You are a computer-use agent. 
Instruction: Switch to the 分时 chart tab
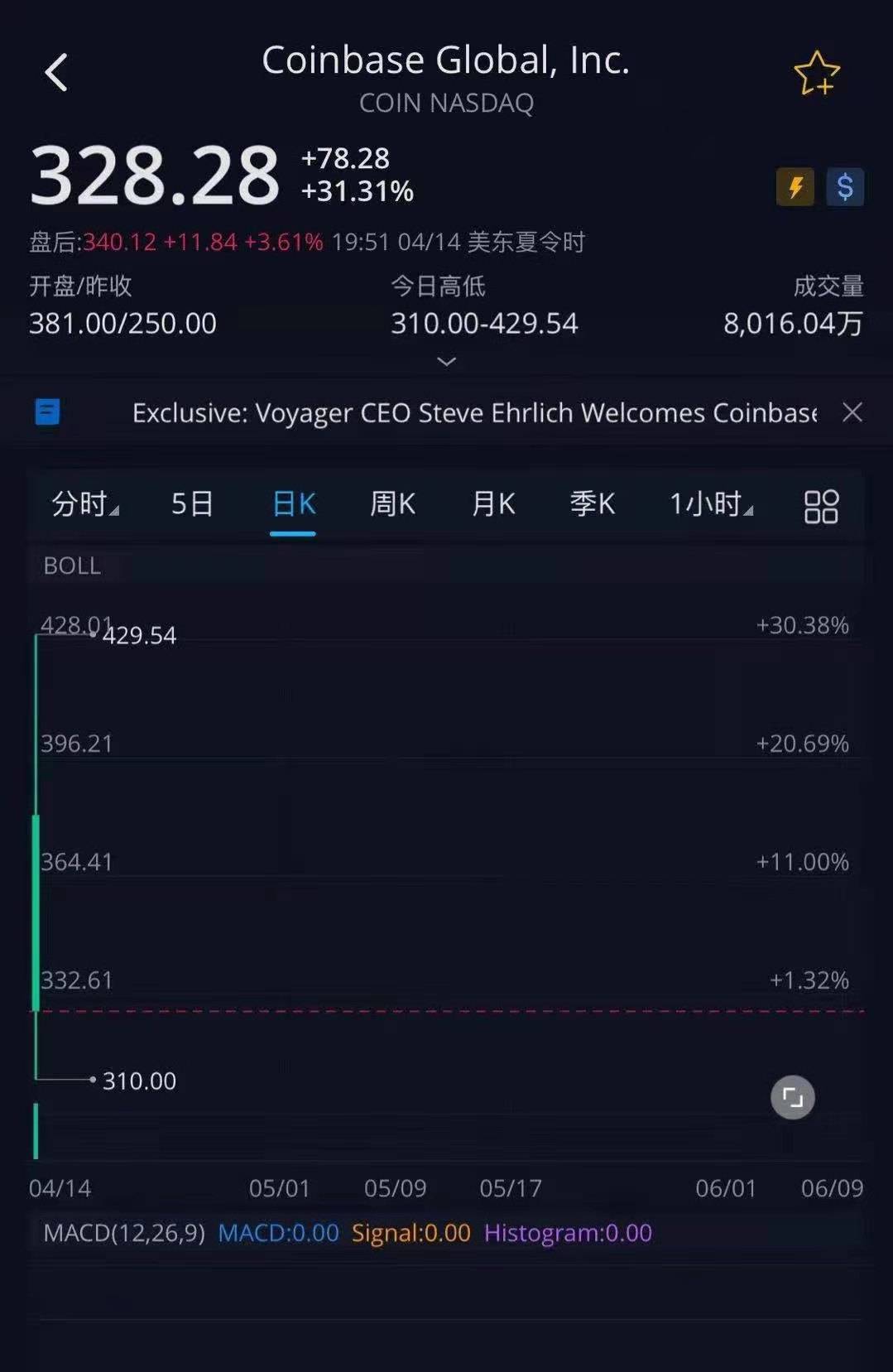(x=84, y=503)
